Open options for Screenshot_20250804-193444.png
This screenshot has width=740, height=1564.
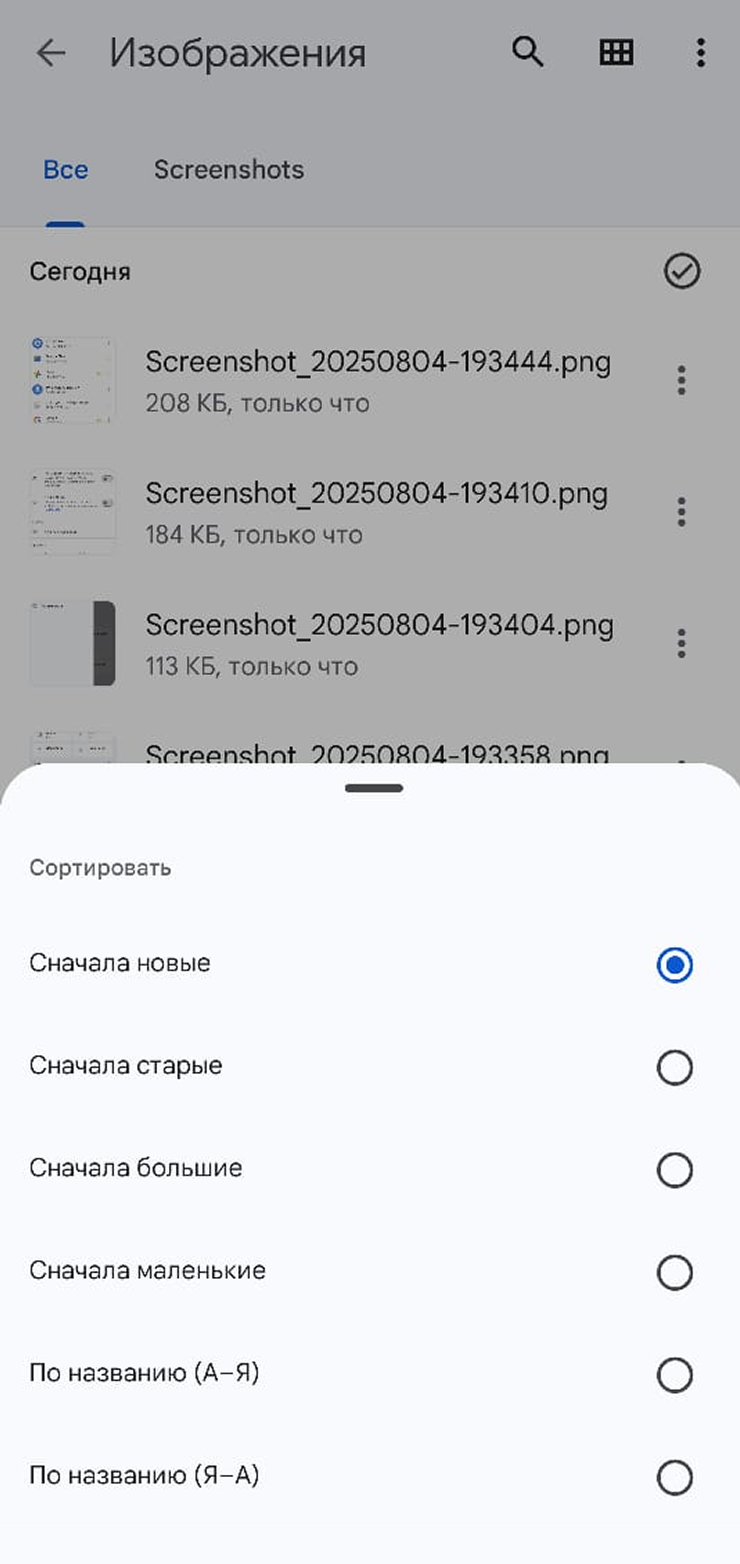click(x=681, y=380)
